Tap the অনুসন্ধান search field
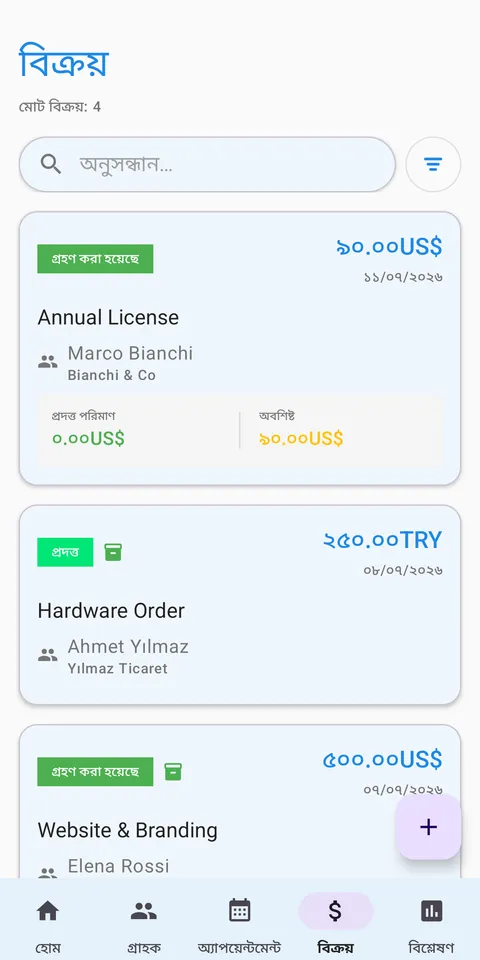Screen dimensions: 480x960 (207, 164)
